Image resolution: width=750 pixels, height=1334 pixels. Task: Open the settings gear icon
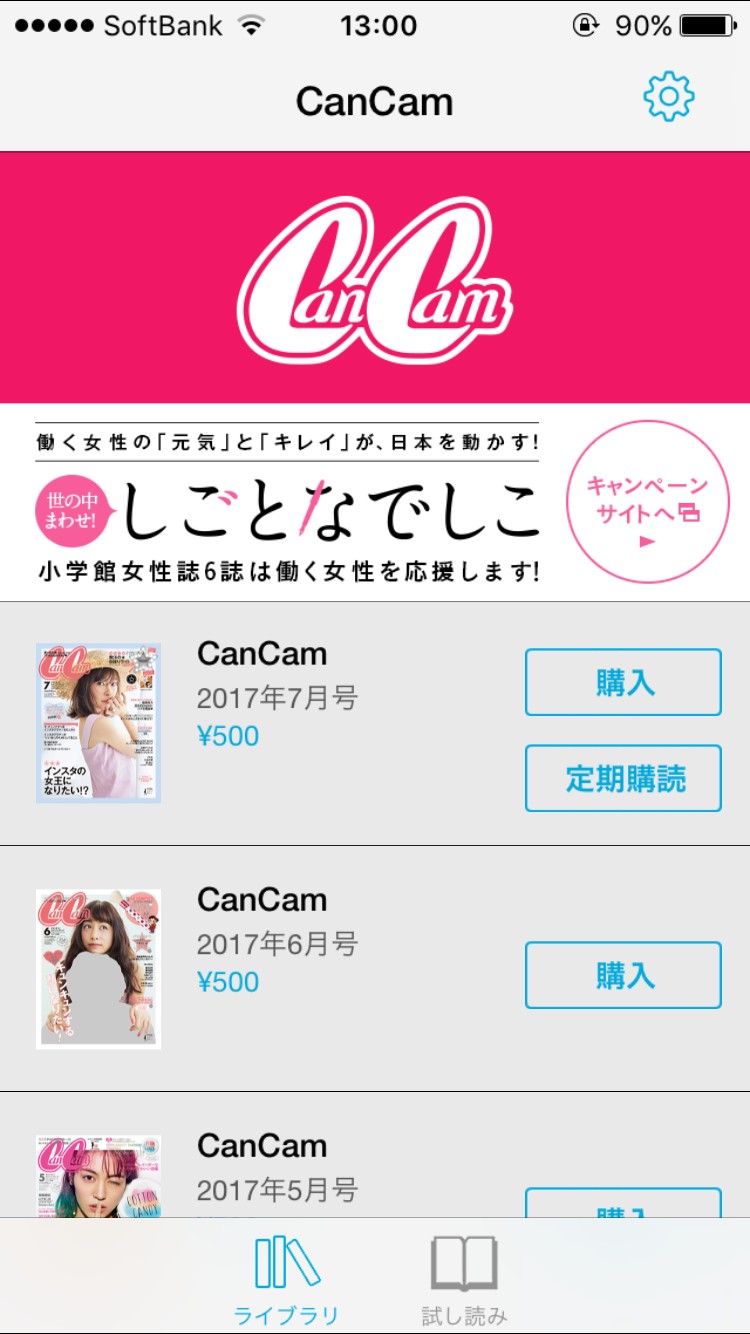coord(668,98)
